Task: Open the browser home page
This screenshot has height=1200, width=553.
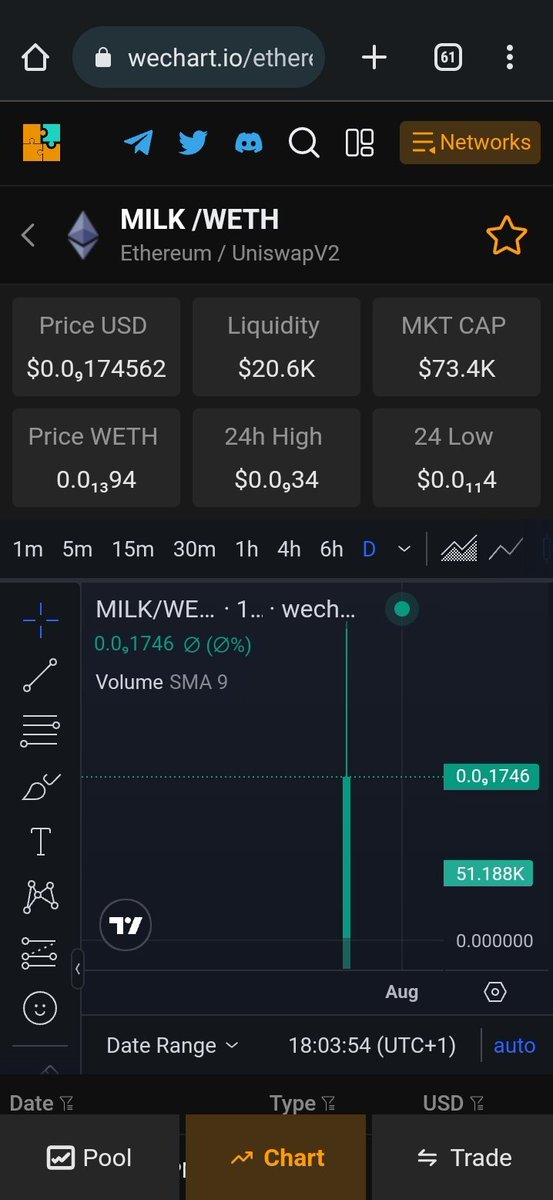Action: 35,57
